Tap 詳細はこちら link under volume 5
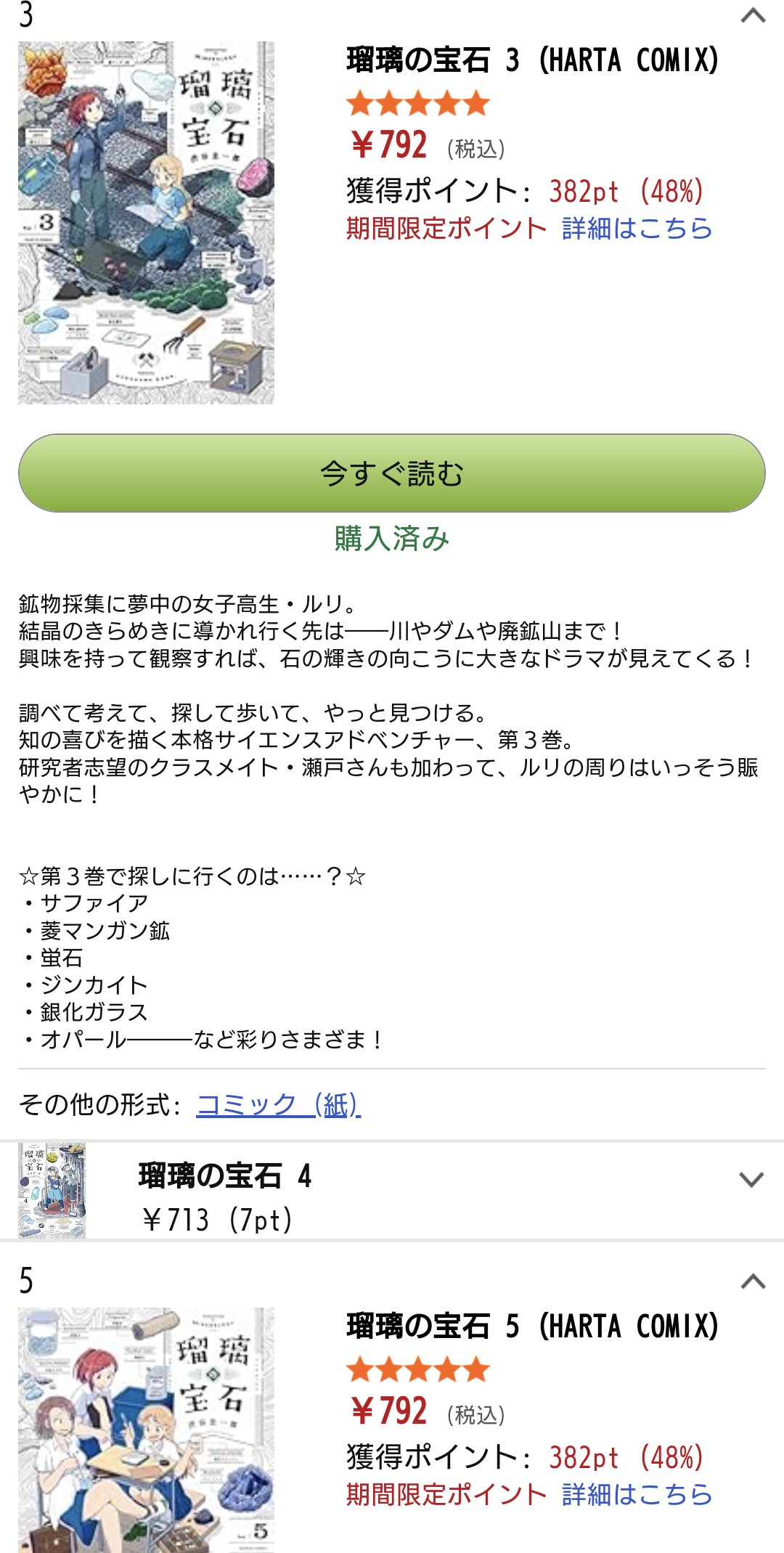The height and width of the screenshot is (1553, 784). tap(637, 1495)
